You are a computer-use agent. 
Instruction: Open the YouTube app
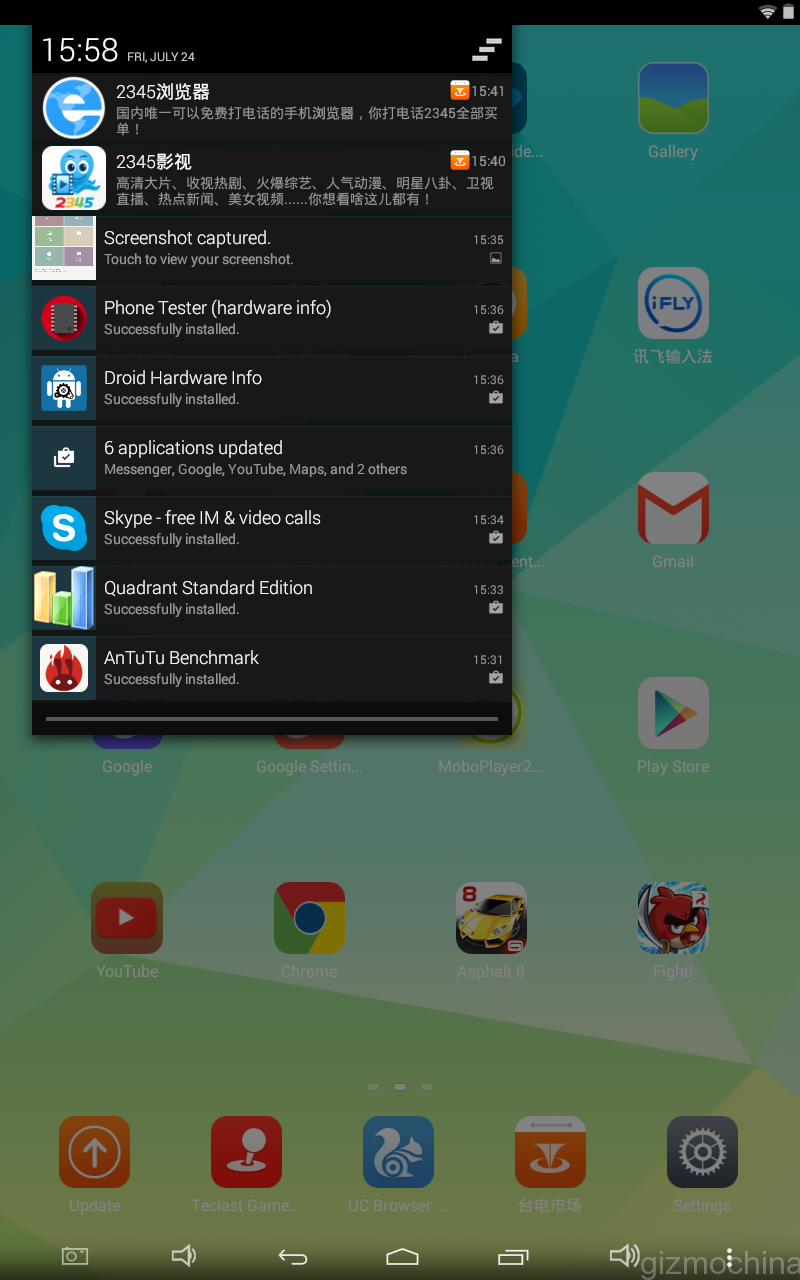(x=127, y=919)
